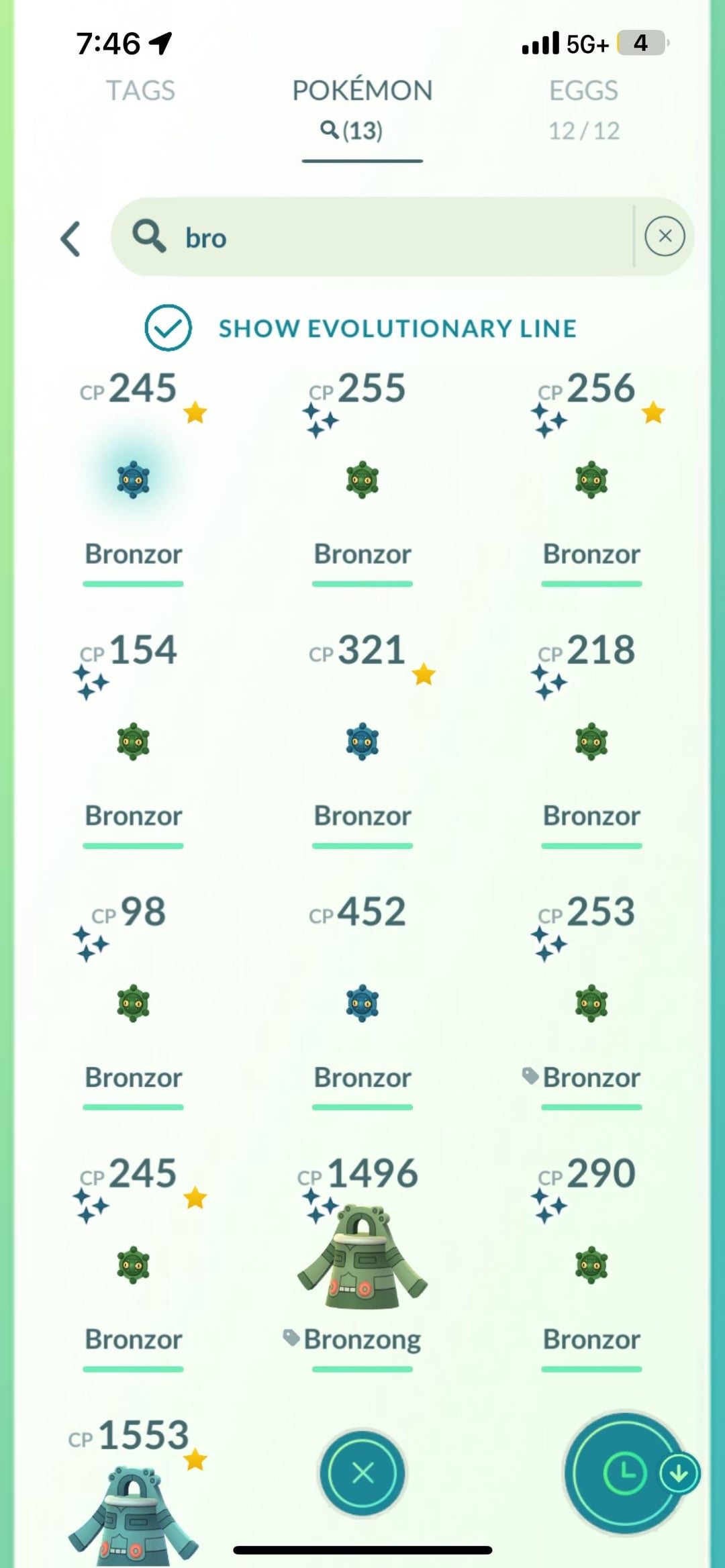725x1568 pixels.
Task: Open the Bronzor with CP 452
Action: 362,1003
